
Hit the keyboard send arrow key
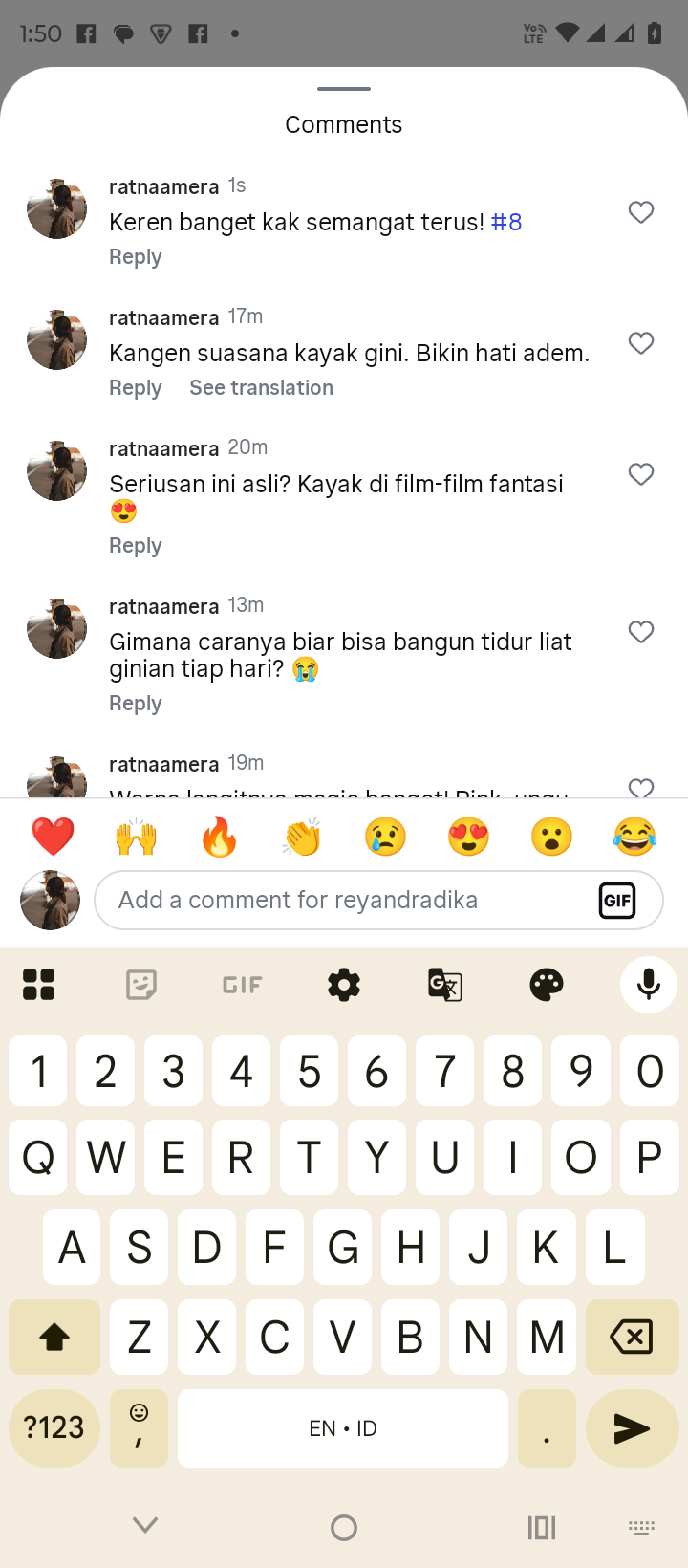632,1428
